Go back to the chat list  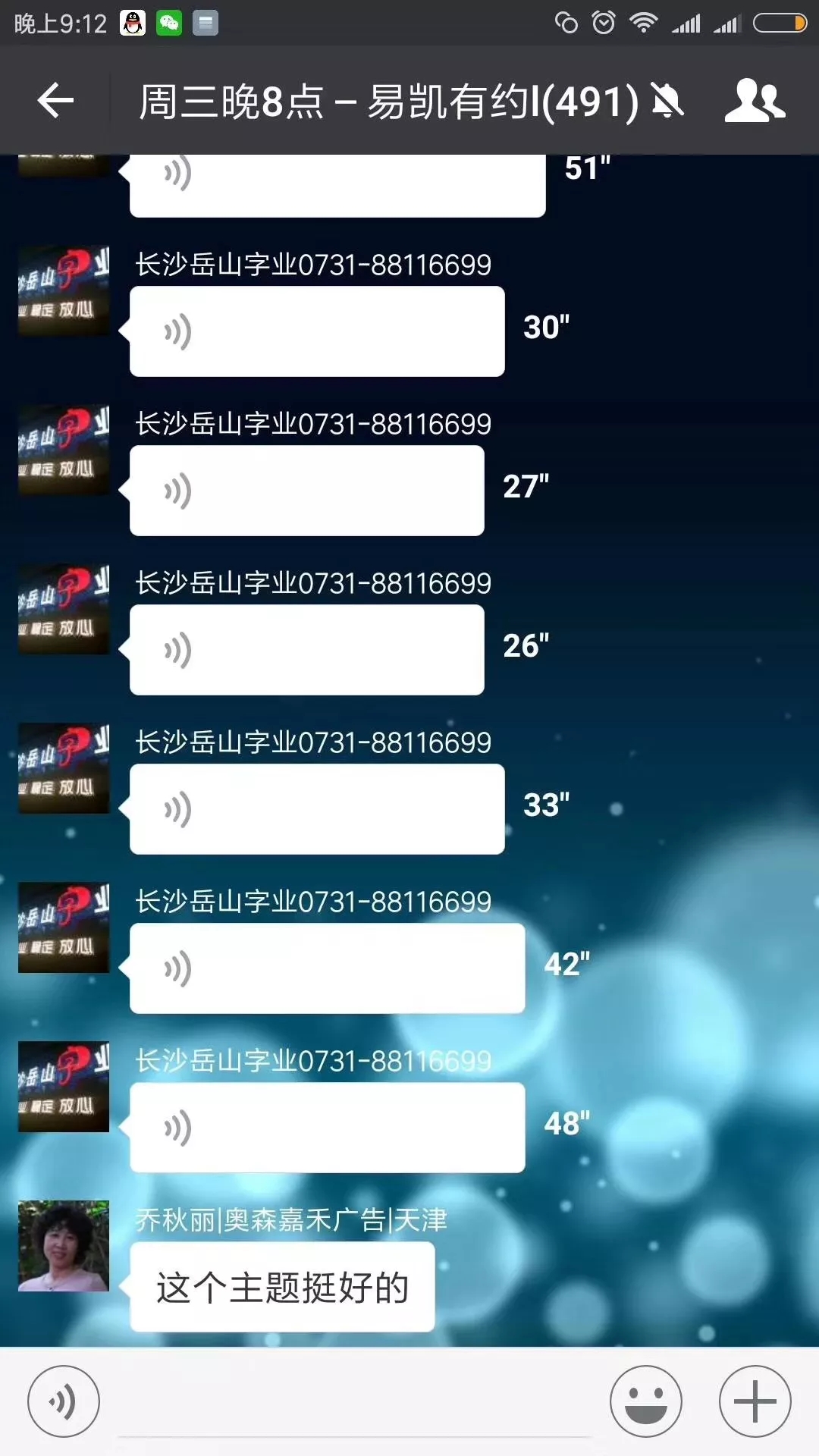[x=55, y=100]
